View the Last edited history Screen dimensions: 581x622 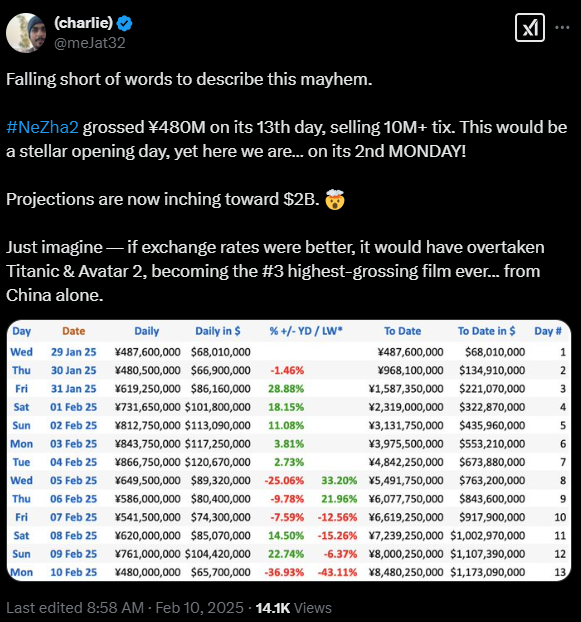(x=75, y=608)
